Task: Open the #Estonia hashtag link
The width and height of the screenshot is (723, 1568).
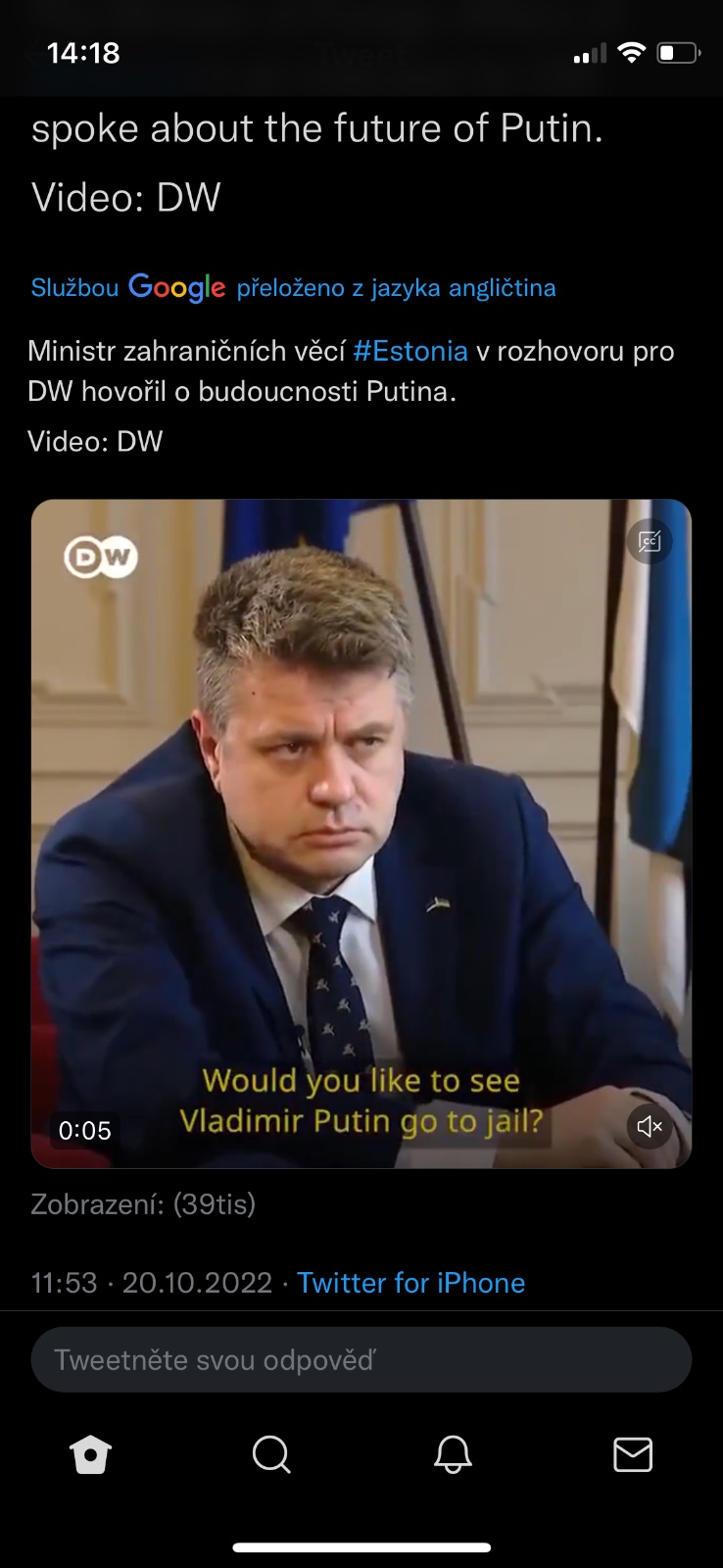Action: [x=410, y=351]
